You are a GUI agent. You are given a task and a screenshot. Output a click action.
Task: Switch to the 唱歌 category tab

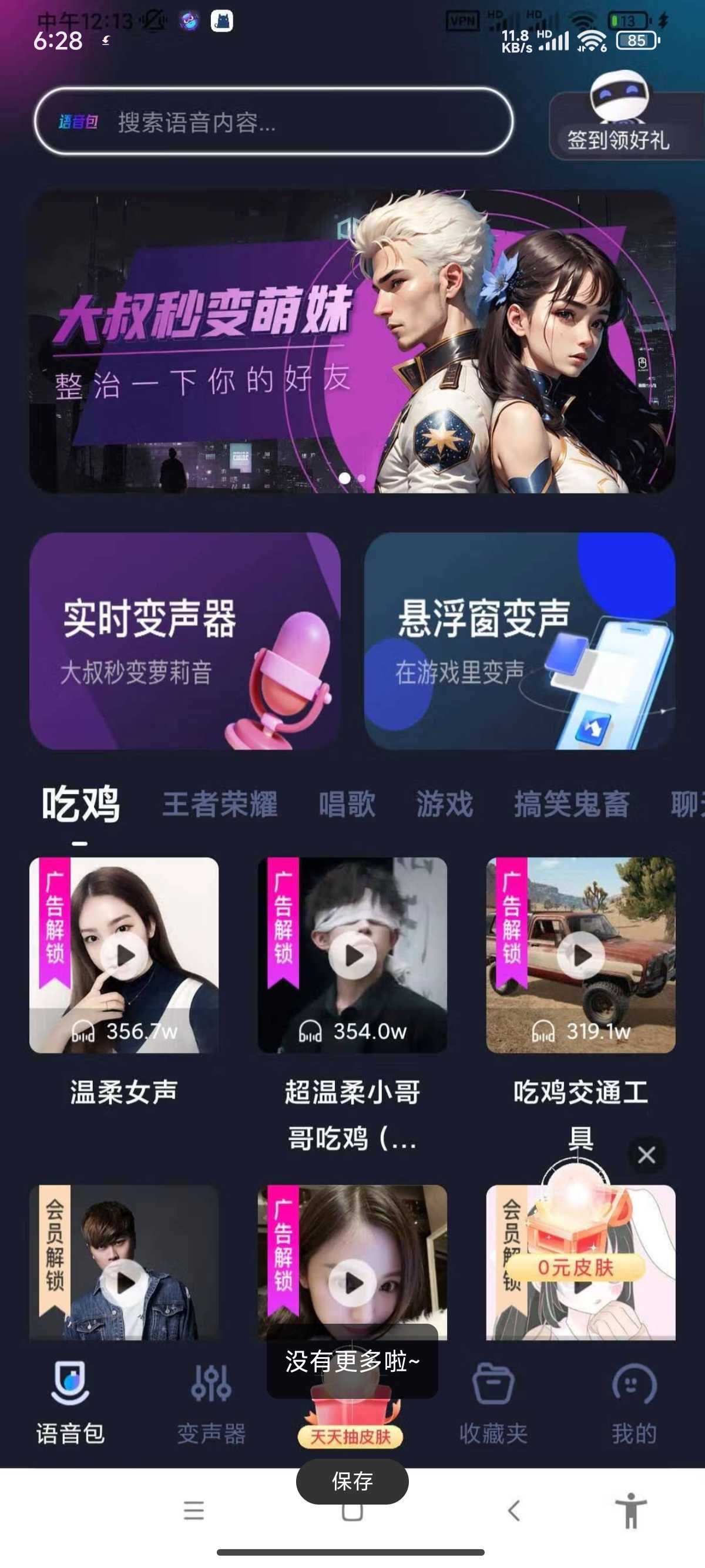pos(347,803)
